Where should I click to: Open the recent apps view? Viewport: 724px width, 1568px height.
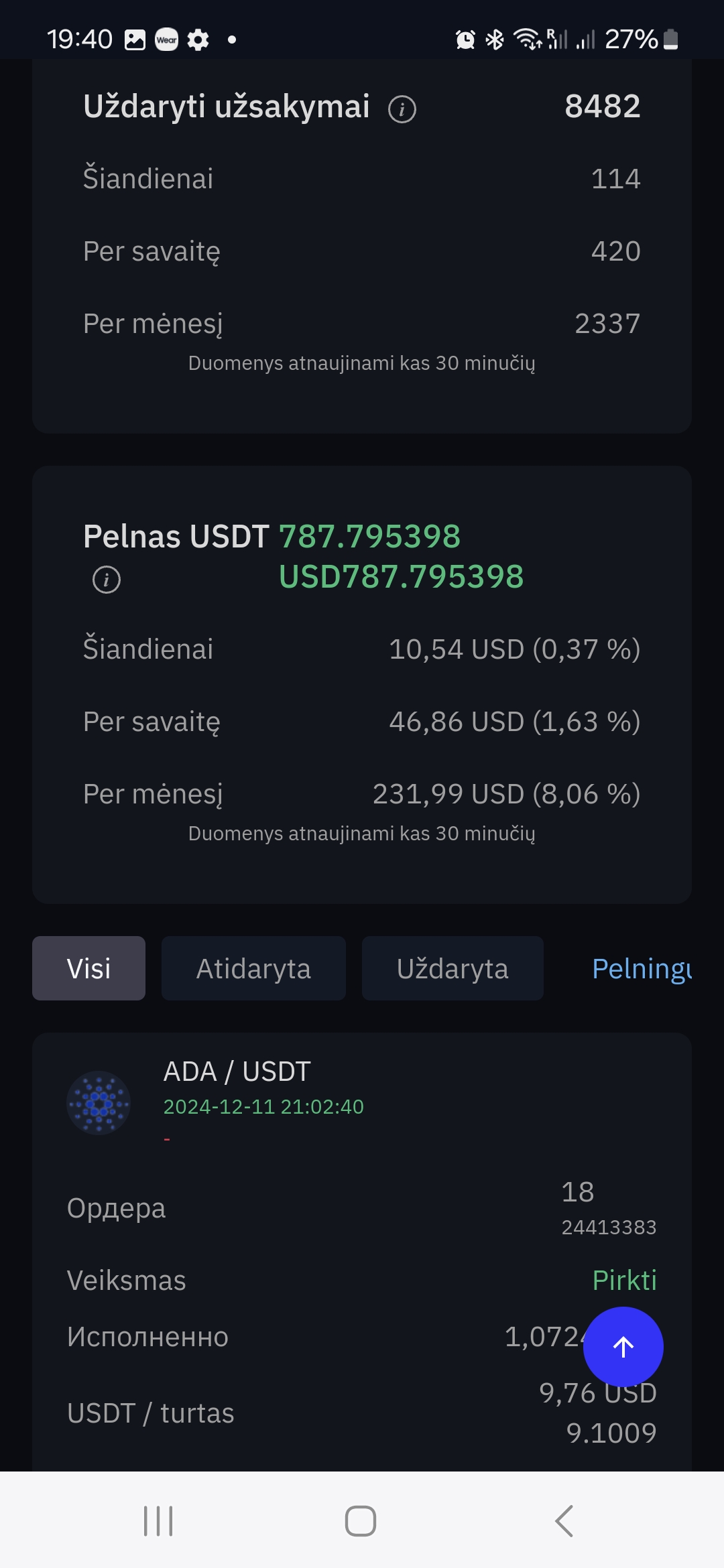[x=158, y=1520]
